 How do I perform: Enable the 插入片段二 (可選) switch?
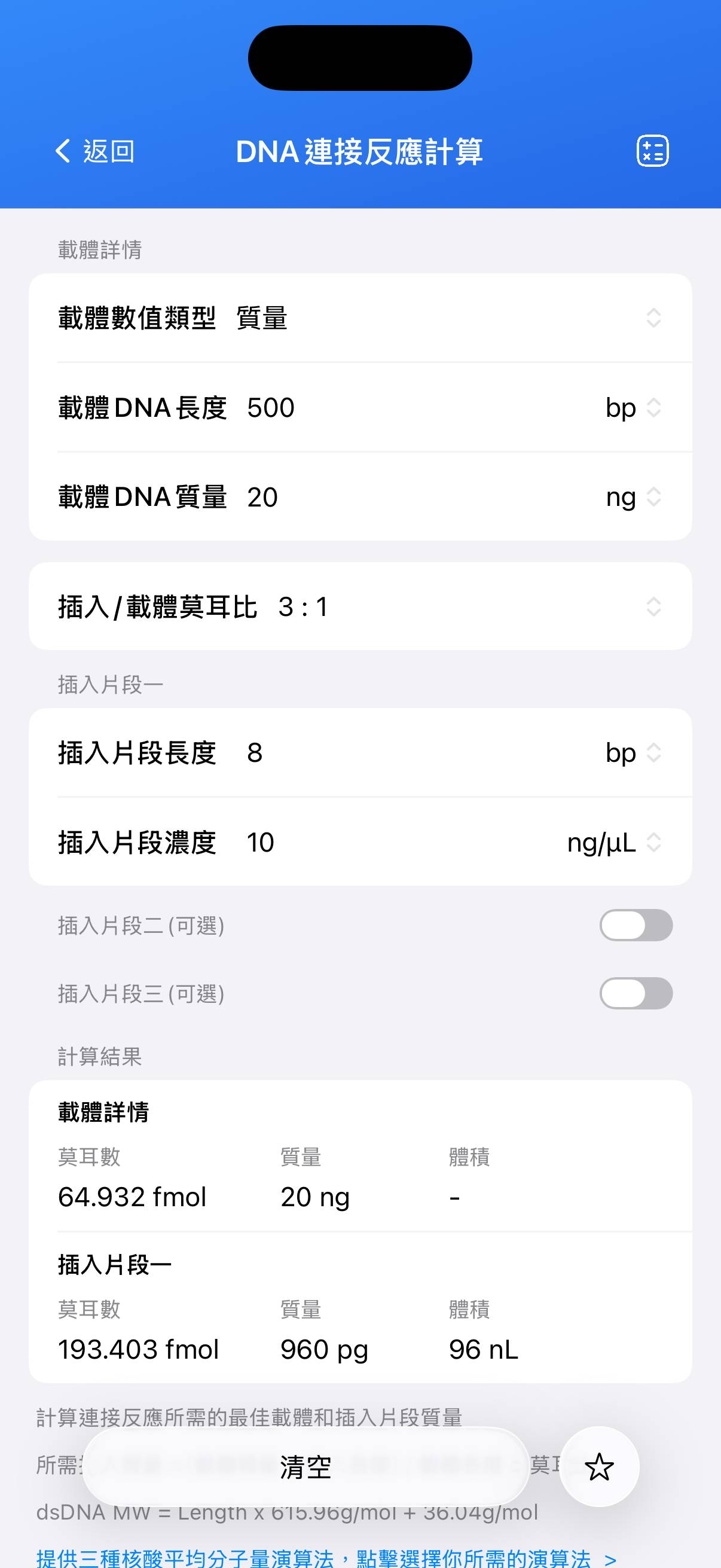coord(636,925)
